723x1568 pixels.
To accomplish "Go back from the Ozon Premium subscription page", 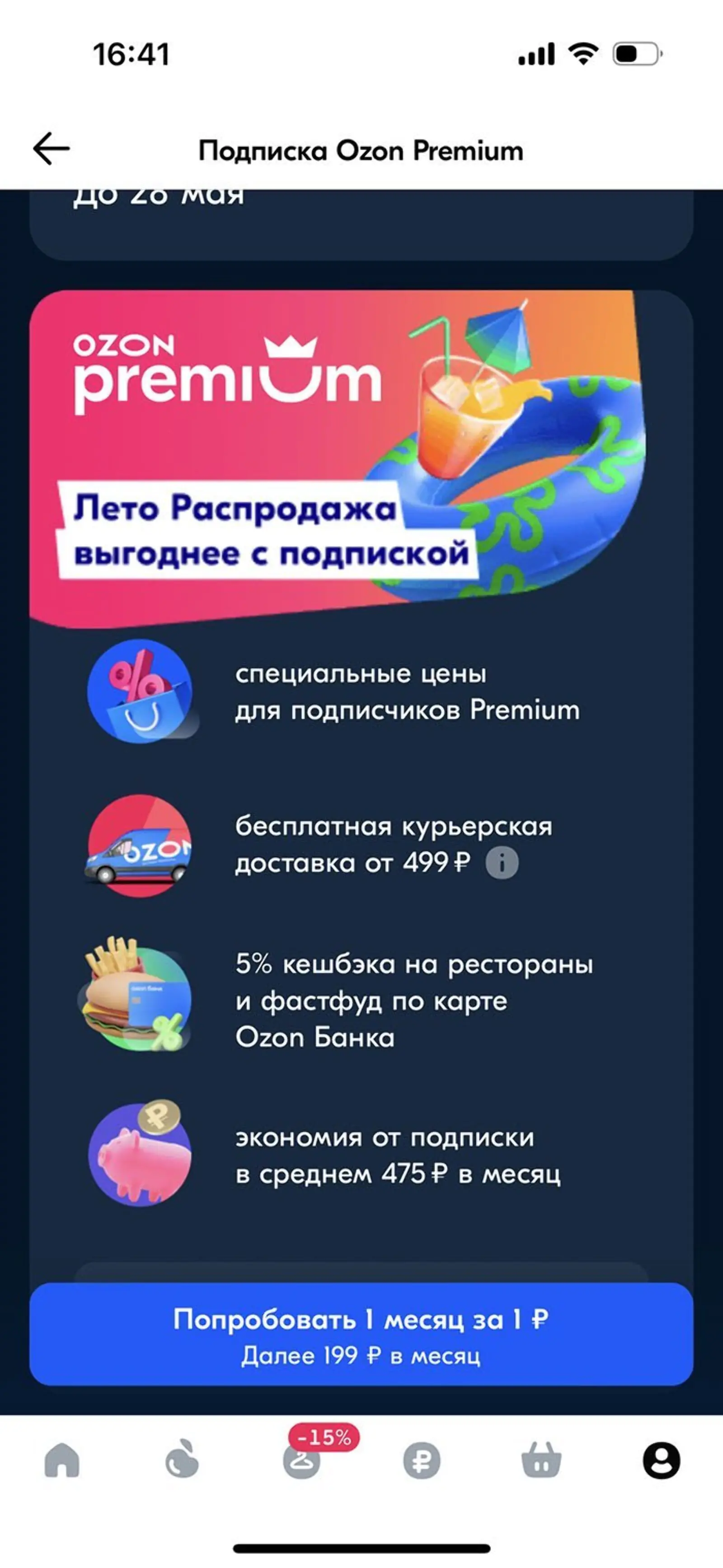I will coord(51,149).
